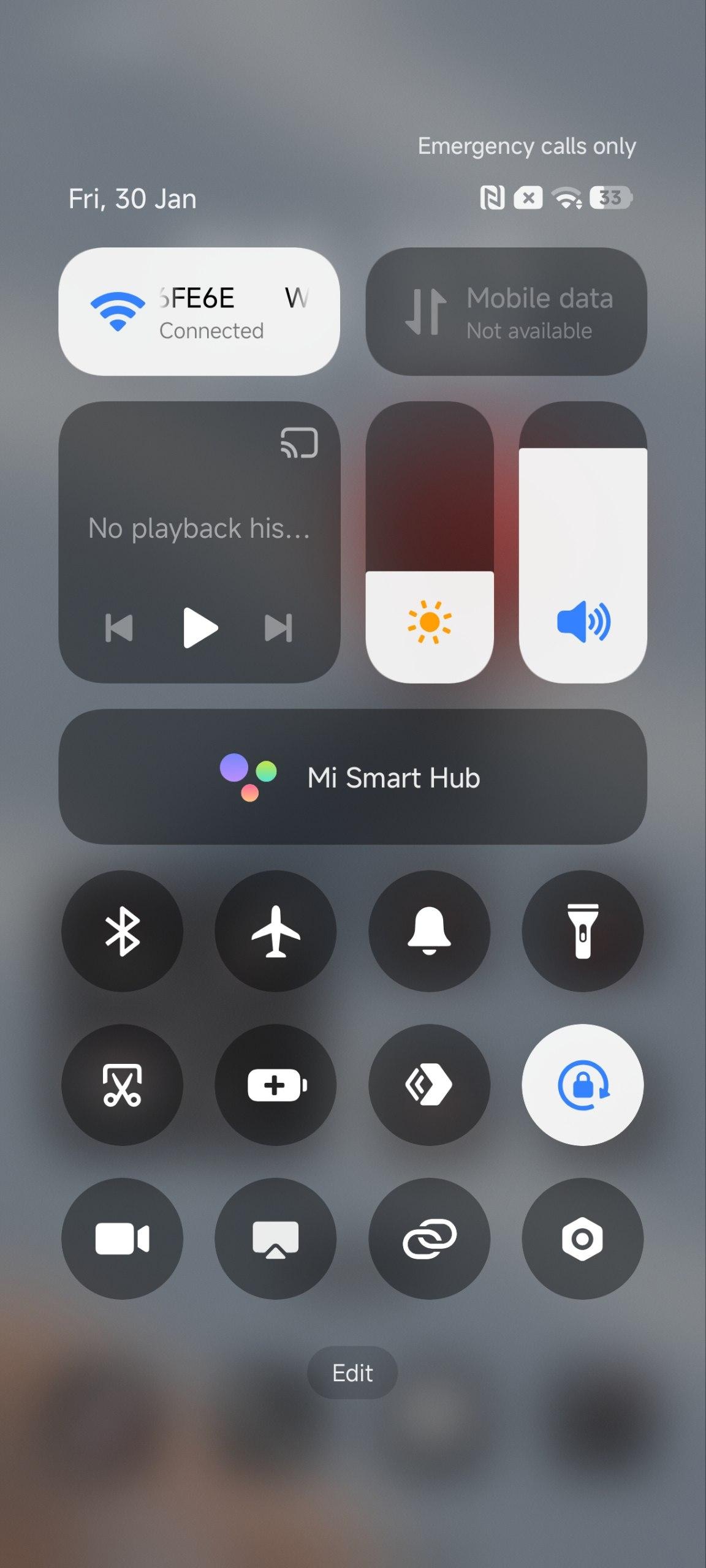
Task: Take a screenshot with scissors tile
Action: pos(122,1085)
